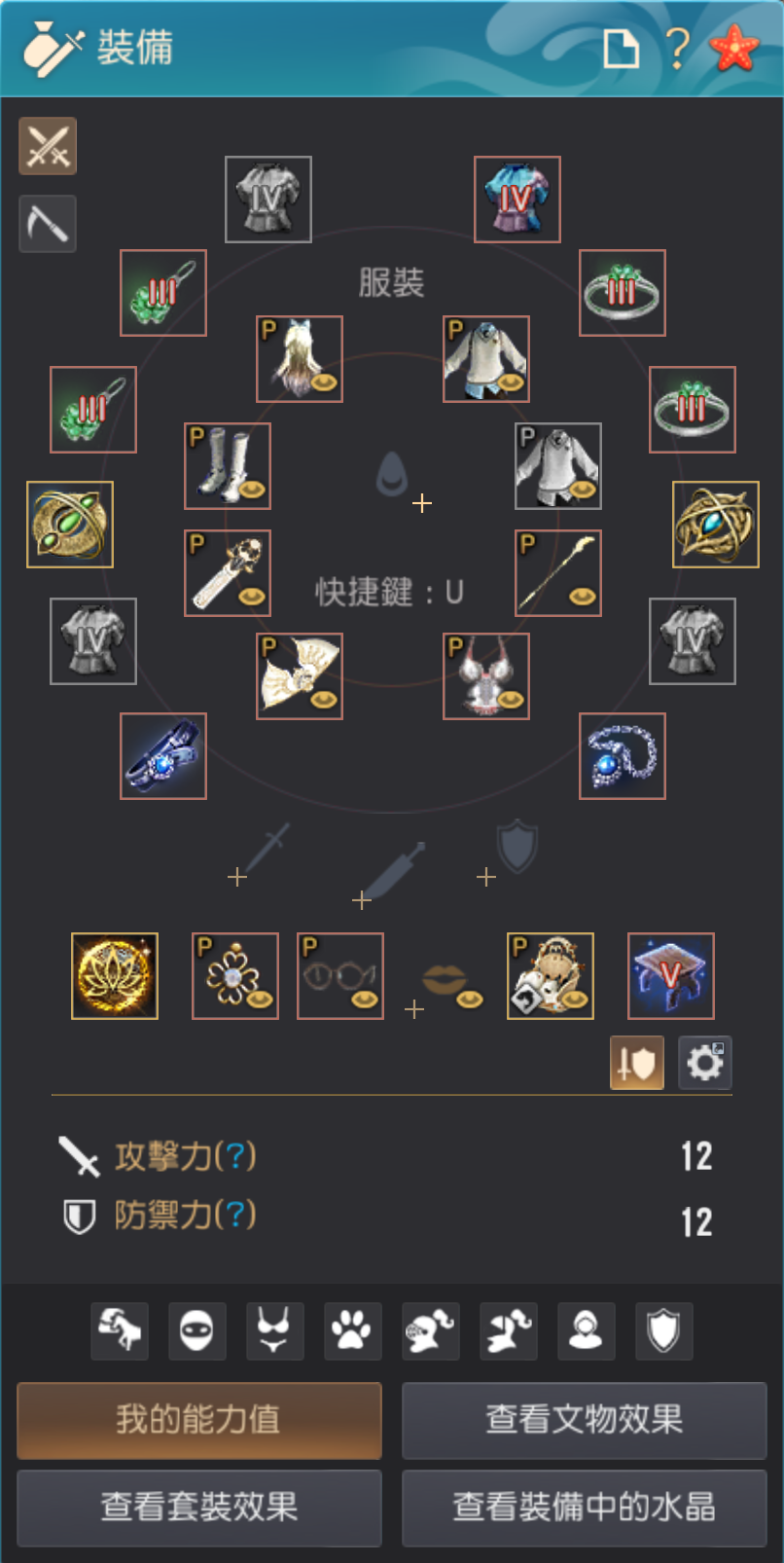Open the help question mark icon

pos(677,48)
